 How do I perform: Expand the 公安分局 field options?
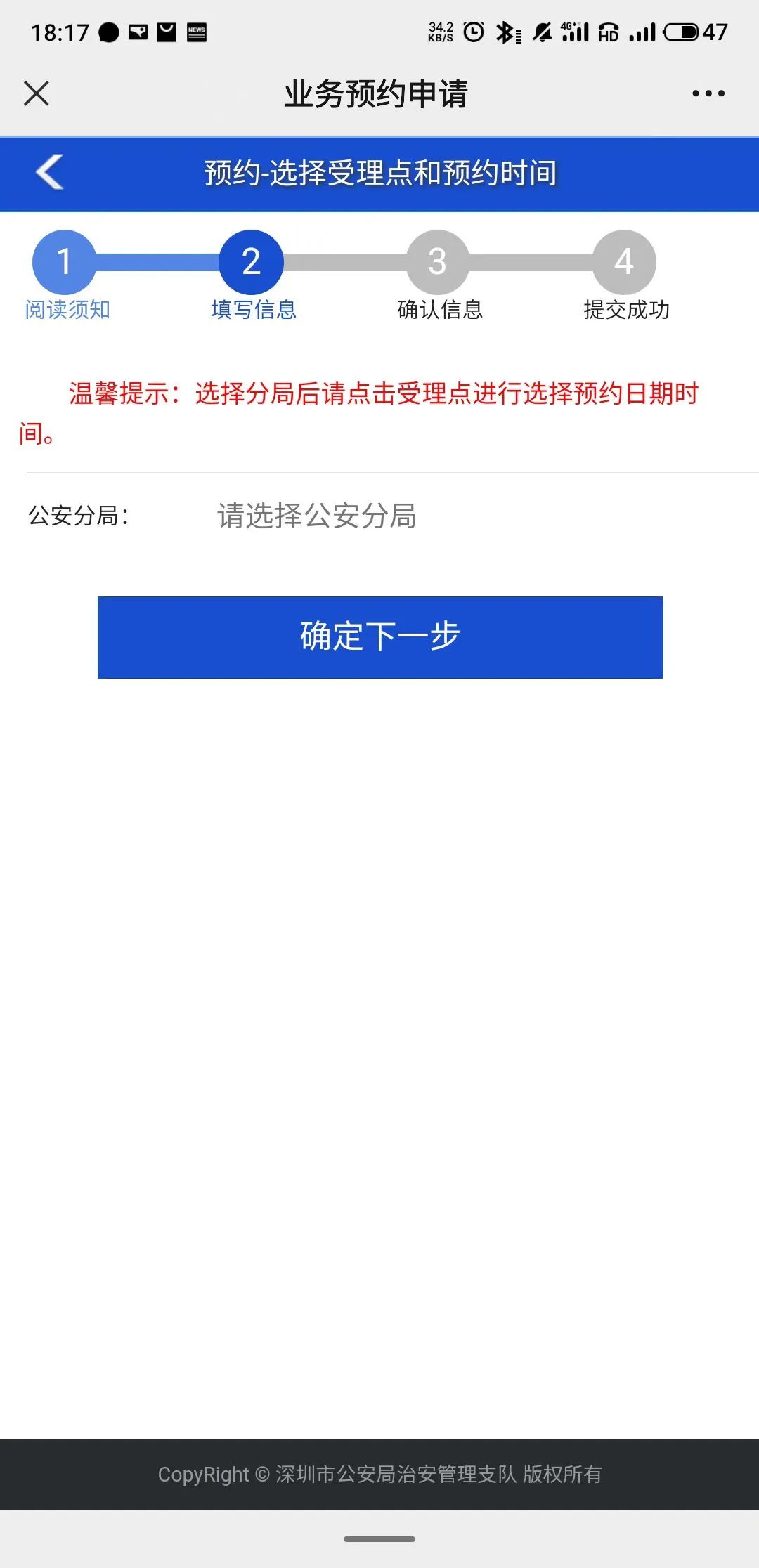(x=316, y=518)
